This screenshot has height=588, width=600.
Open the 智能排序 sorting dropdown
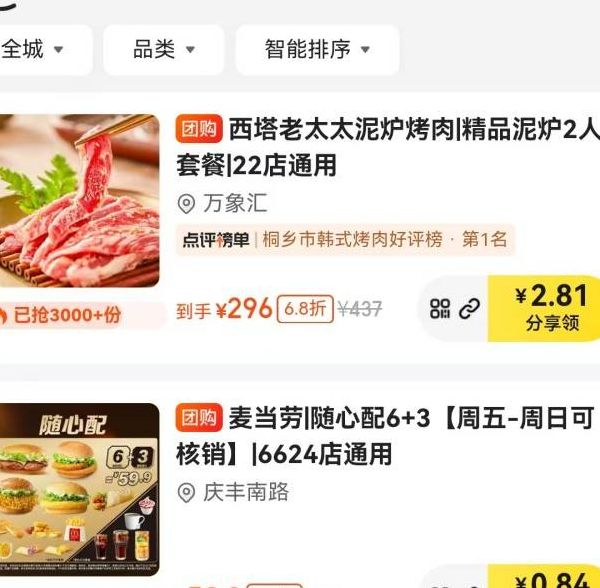coord(317,50)
